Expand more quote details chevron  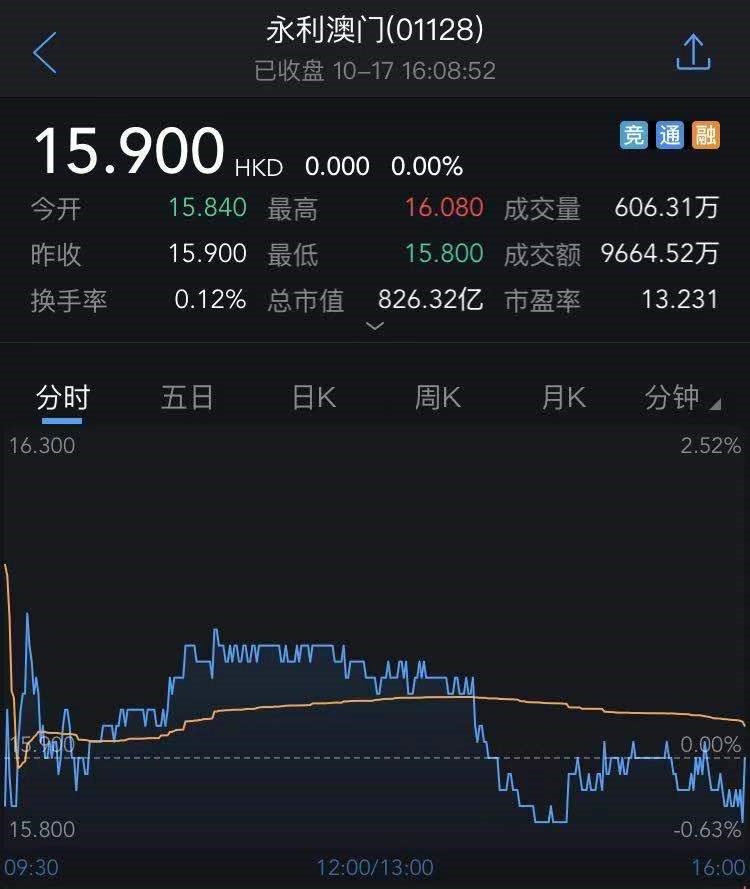[x=375, y=326]
